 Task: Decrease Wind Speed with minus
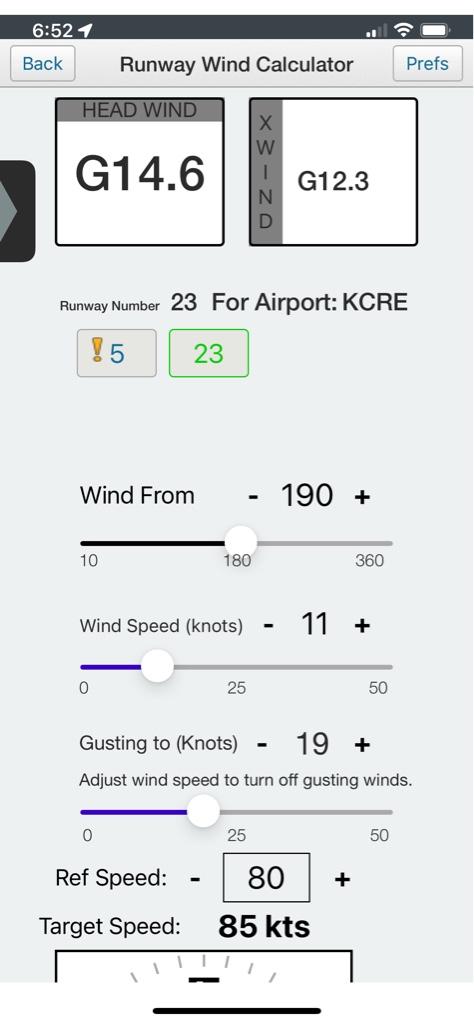[268, 626]
